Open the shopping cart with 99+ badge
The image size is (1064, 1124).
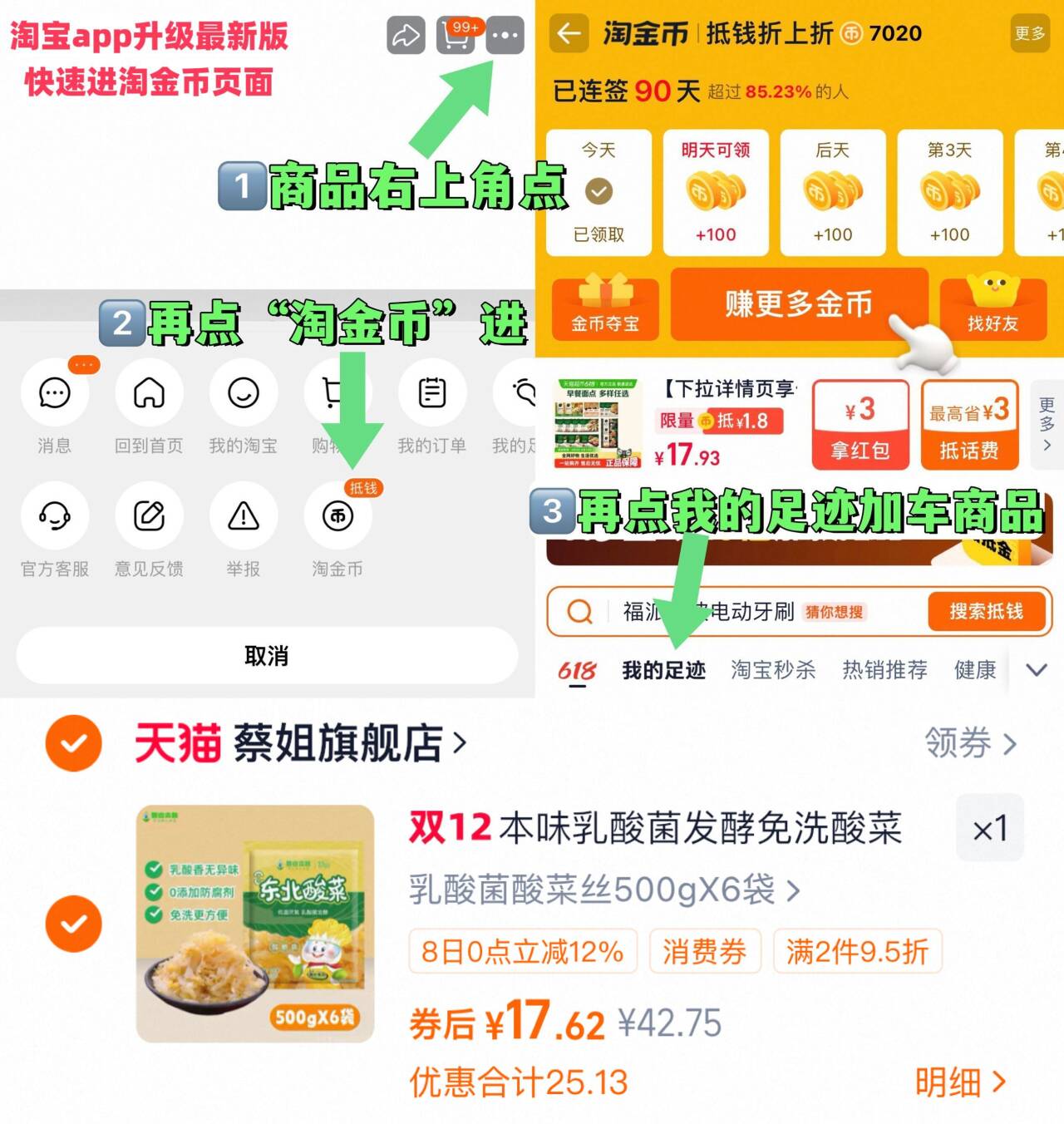tap(454, 37)
